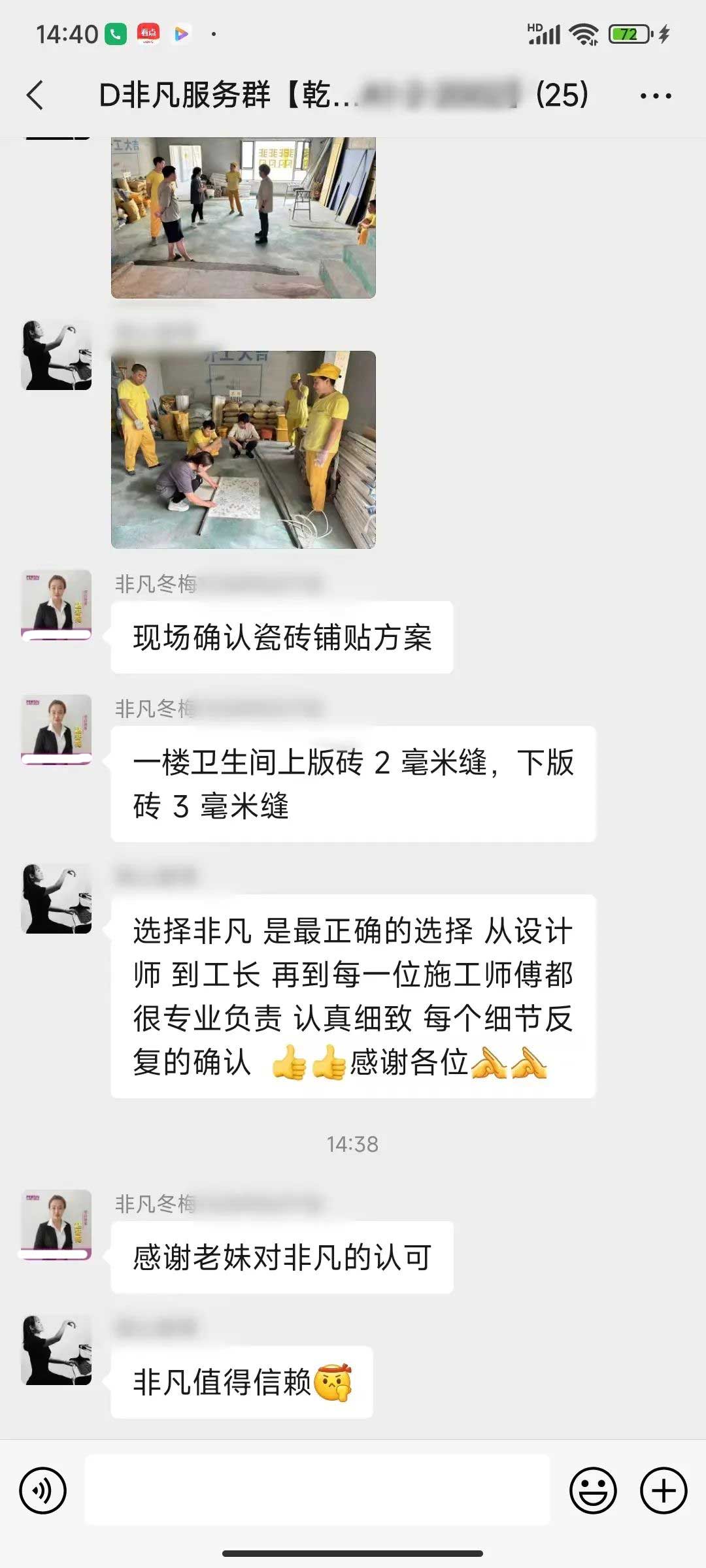Go back from the group chat
Viewport: 706px width, 1568px height.
[x=35, y=95]
